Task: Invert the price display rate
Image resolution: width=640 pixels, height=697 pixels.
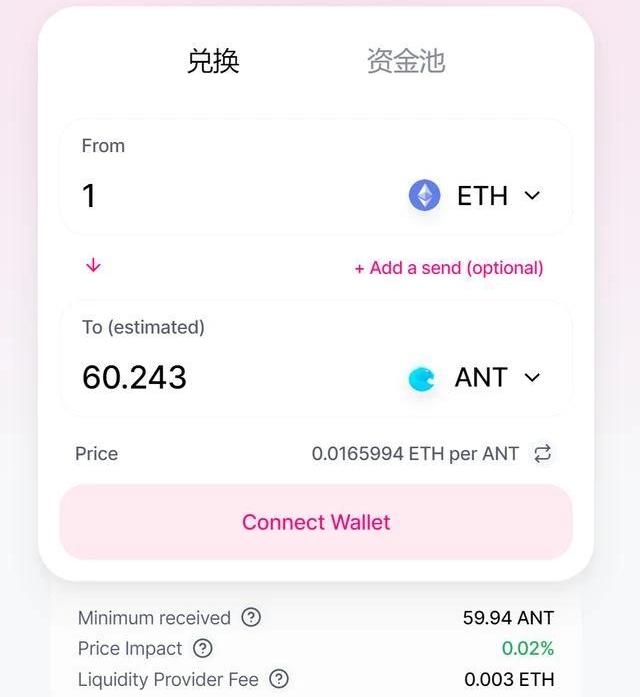Action: (x=542, y=454)
